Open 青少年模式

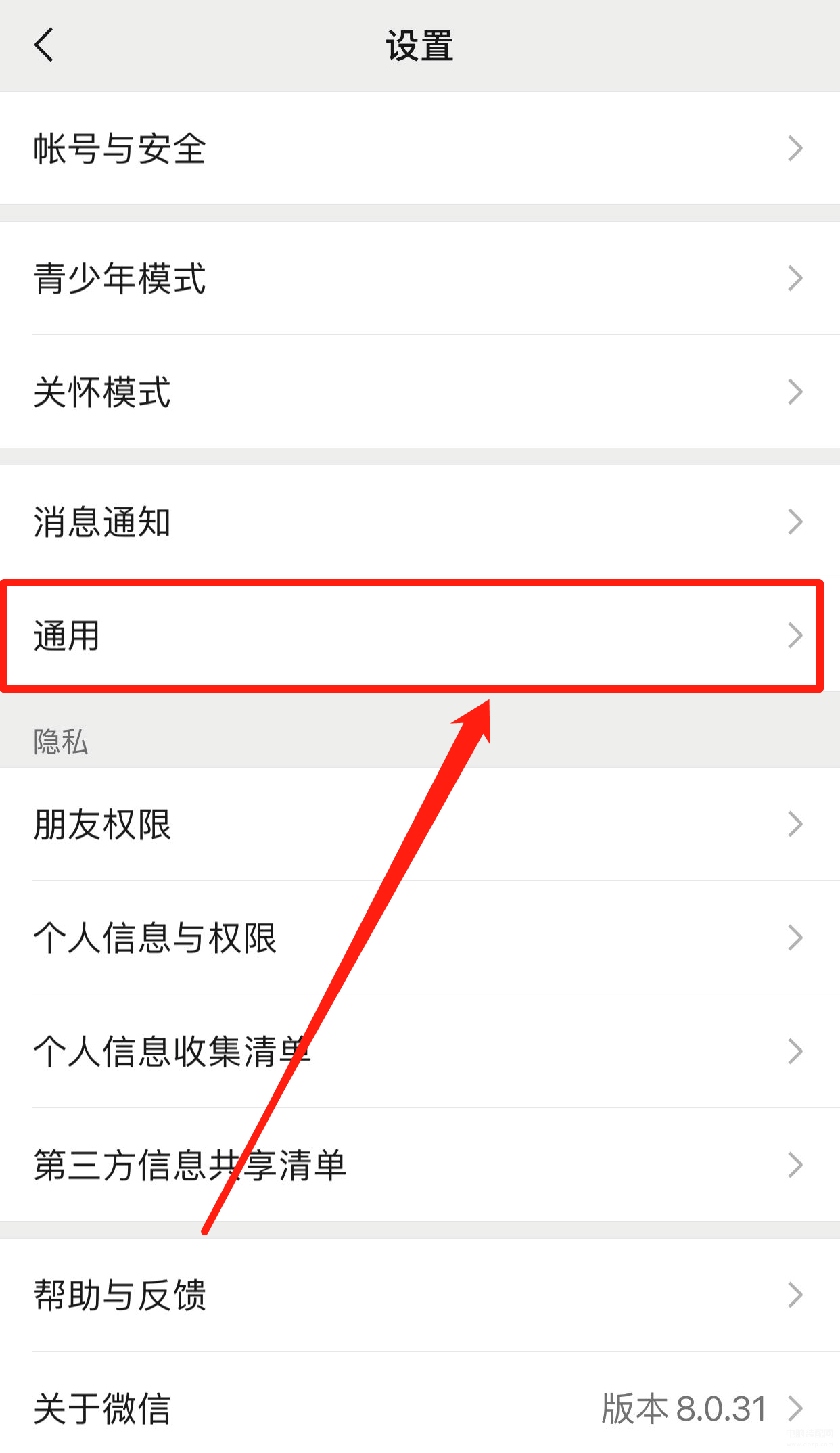click(x=420, y=278)
